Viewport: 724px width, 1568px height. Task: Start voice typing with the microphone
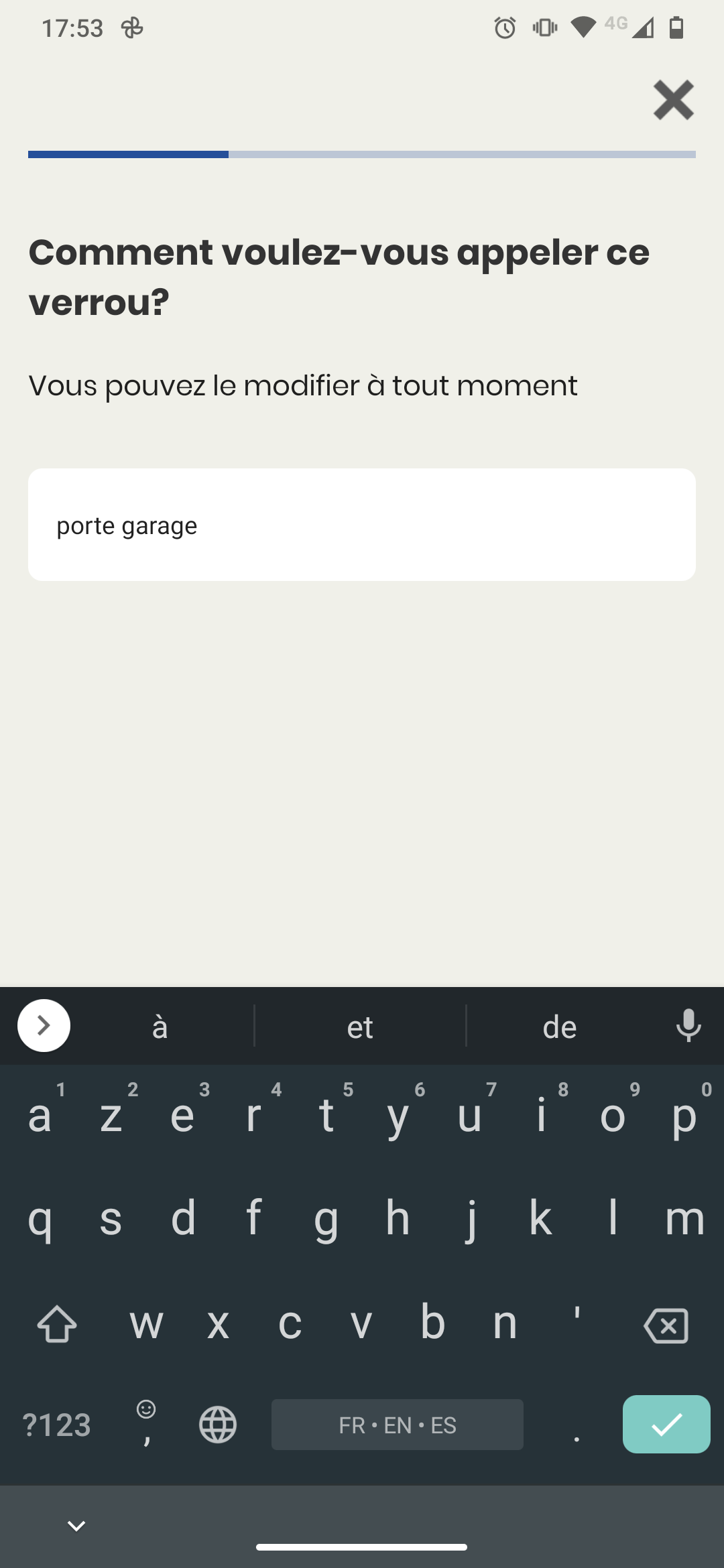[688, 1025]
